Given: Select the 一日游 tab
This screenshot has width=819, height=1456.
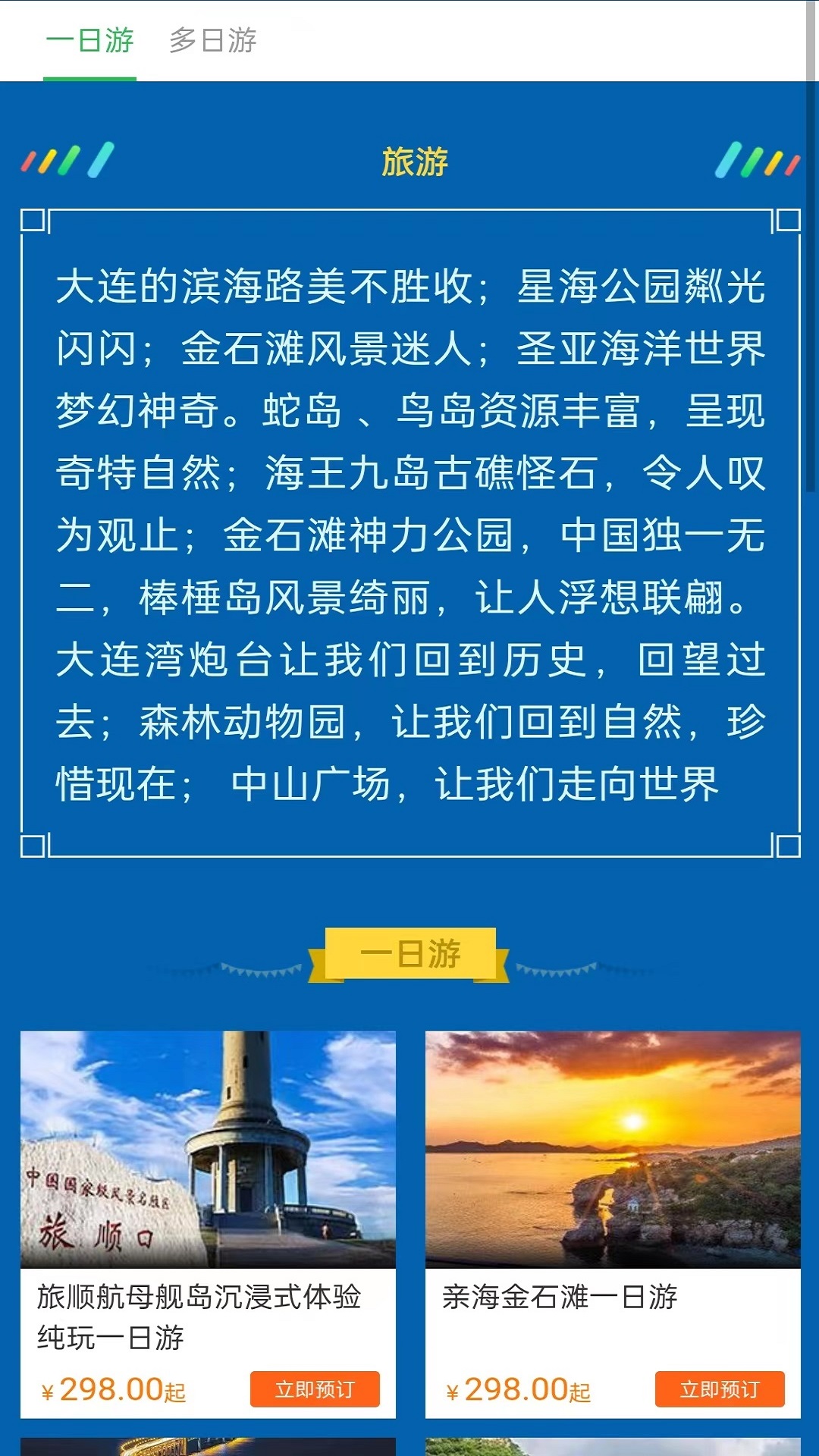Looking at the screenshot, I should 89,40.
